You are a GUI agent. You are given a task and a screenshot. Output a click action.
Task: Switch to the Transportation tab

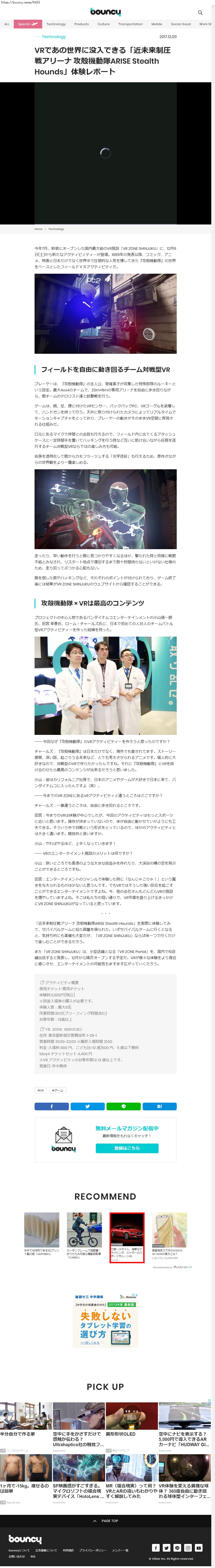(130, 24)
